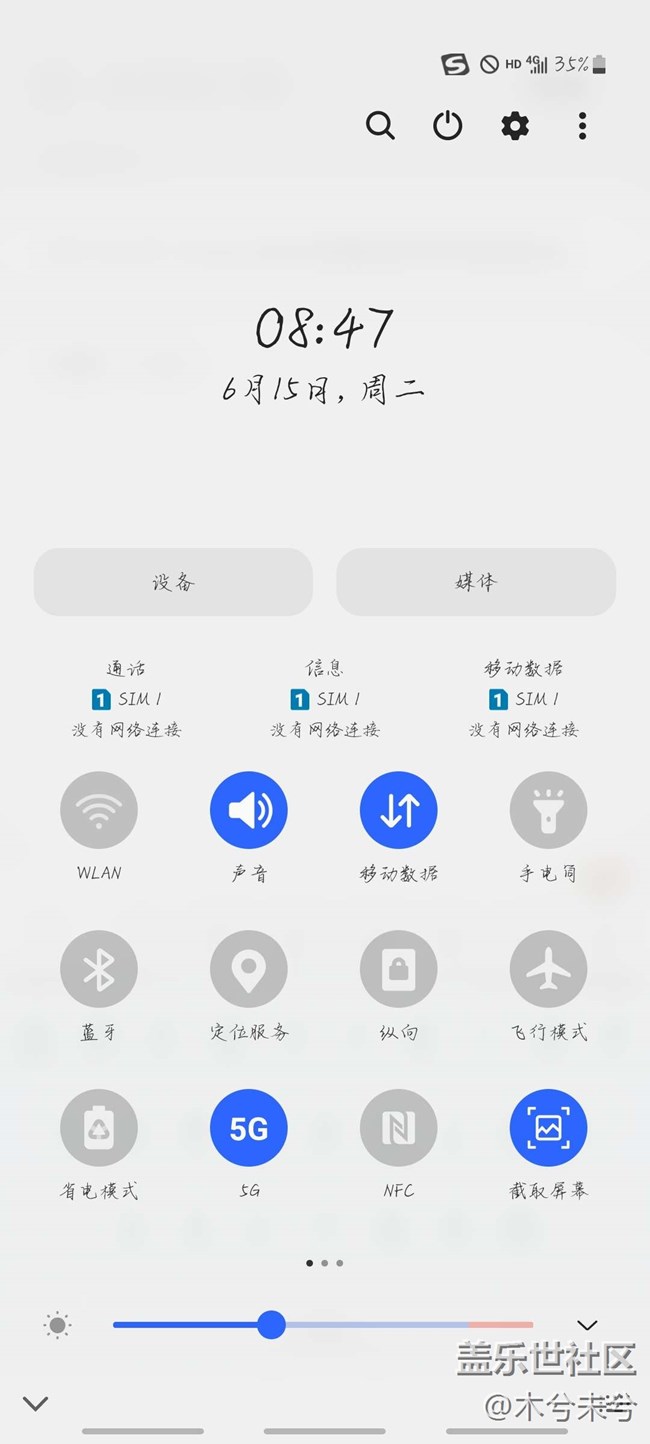
Task: Enable 蓝牙 Bluetooth
Action: (99, 969)
